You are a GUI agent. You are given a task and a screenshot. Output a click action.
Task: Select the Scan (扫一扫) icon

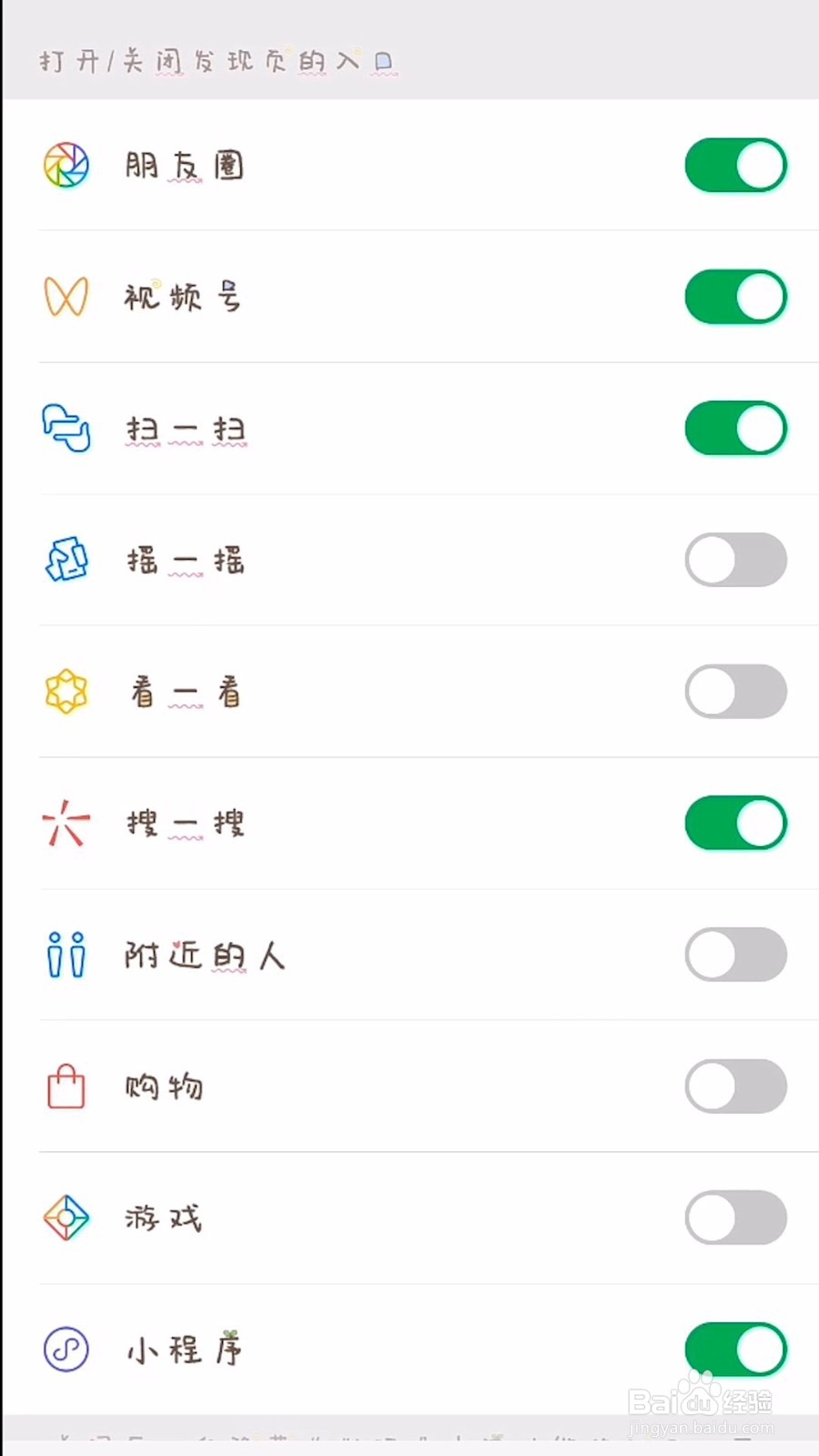[x=66, y=429]
